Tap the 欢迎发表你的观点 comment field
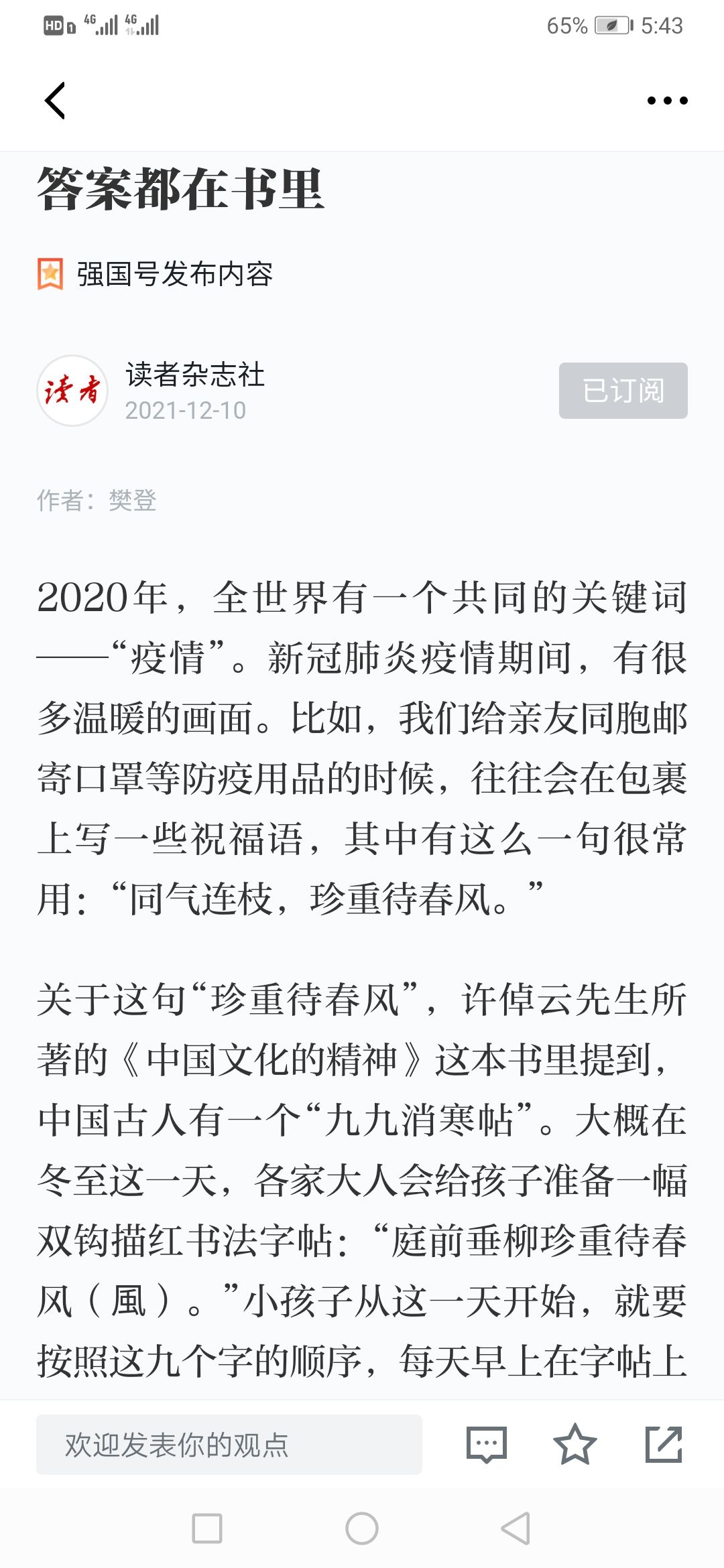The height and width of the screenshot is (1568, 724). click(x=229, y=1445)
